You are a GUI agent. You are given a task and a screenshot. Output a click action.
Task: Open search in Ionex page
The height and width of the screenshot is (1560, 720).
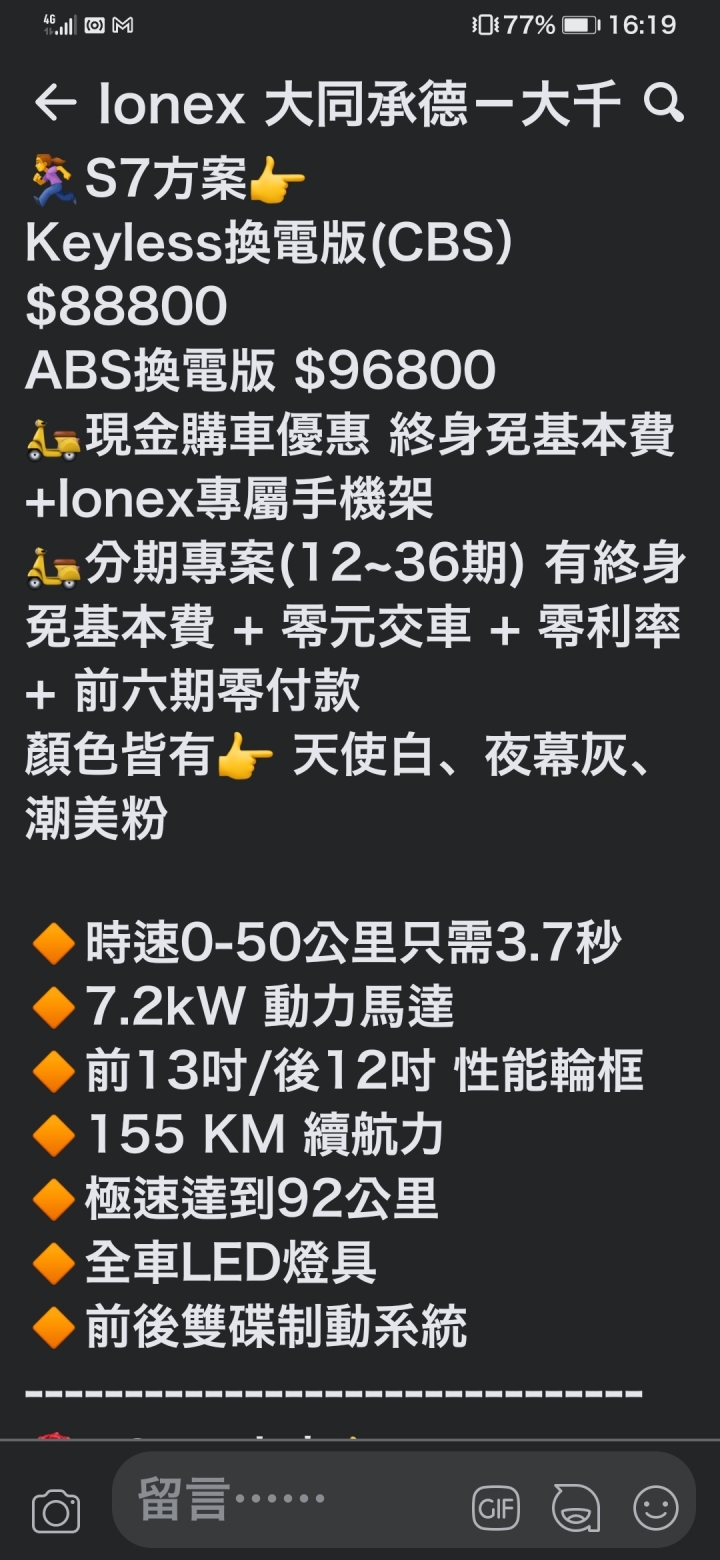coord(663,103)
